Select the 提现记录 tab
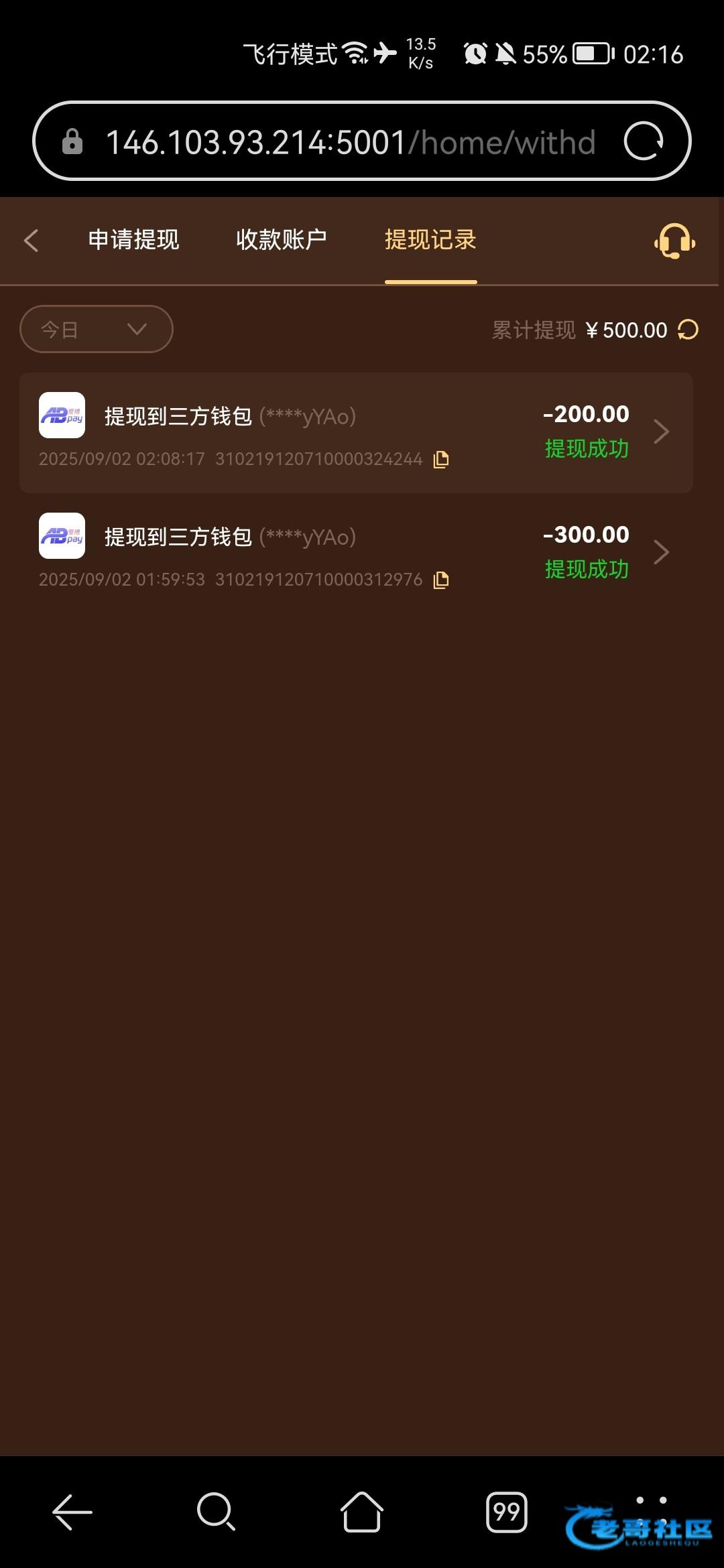The height and width of the screenshot is (1568, 724). 430,240
